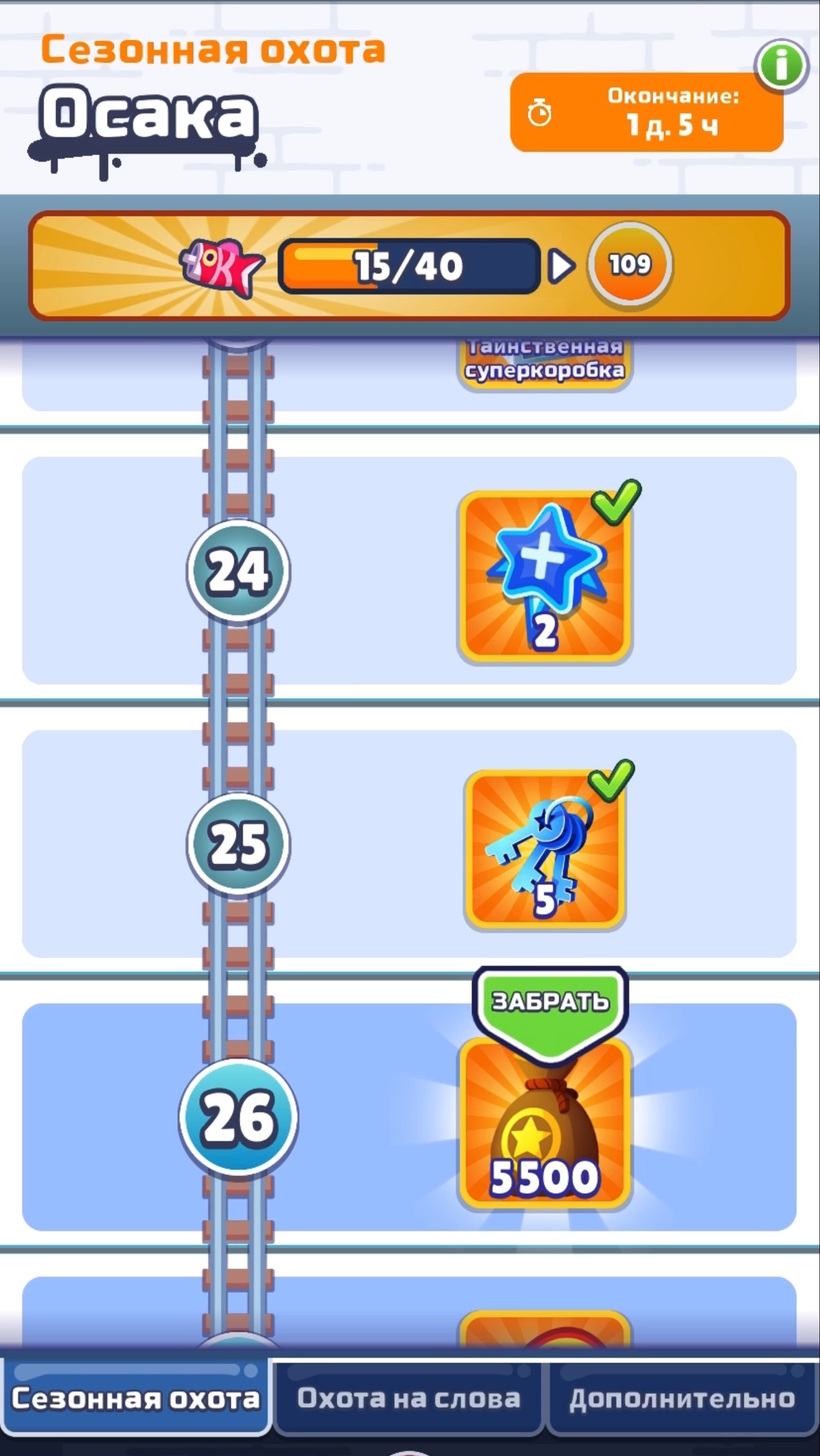Open the green info icon
The width and height of the screenshot is (820, 1456).
pos(781,66)
